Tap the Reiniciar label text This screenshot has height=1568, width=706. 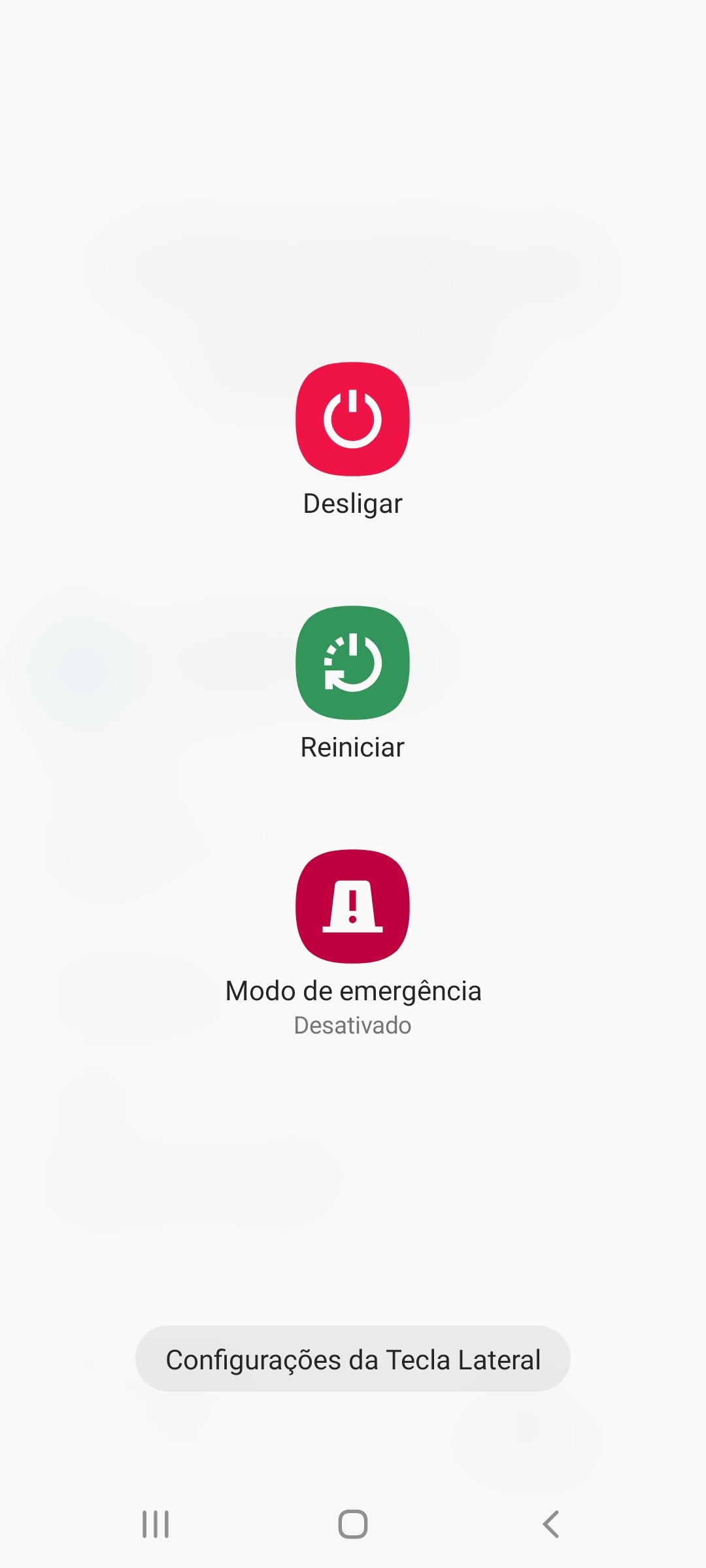point(352,747)
